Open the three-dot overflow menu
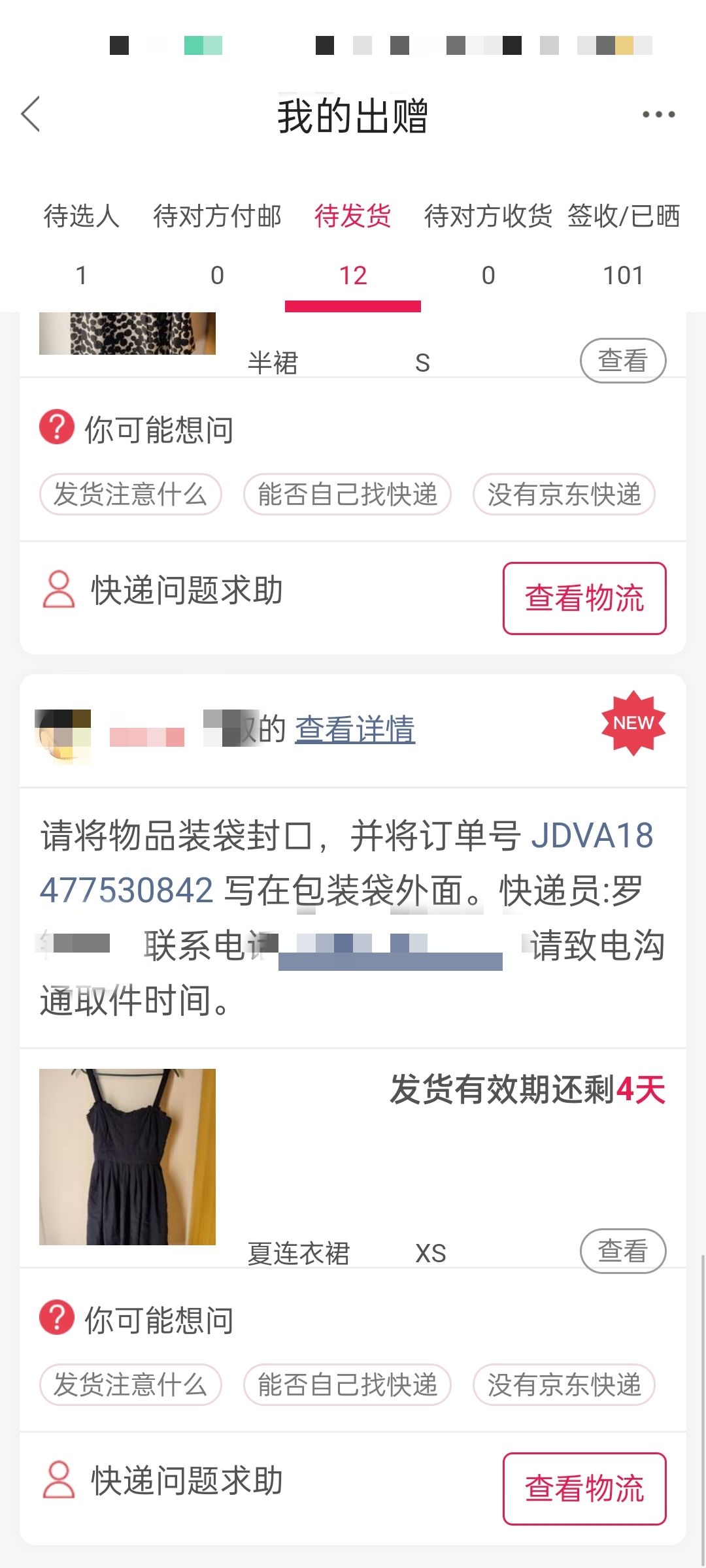This screenshot has height=1568, width=706. [x=658, y=114]
